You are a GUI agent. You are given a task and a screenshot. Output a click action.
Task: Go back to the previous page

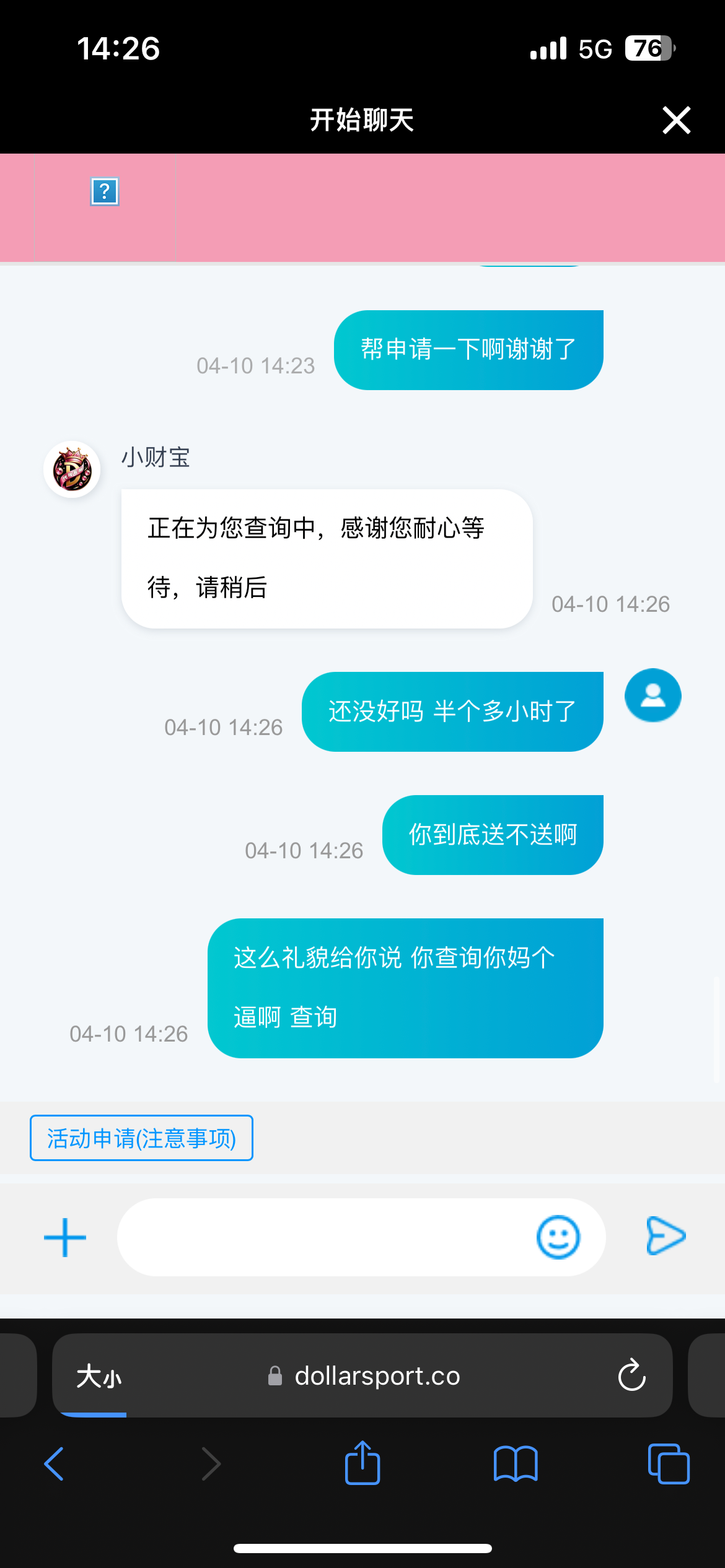55,1464
